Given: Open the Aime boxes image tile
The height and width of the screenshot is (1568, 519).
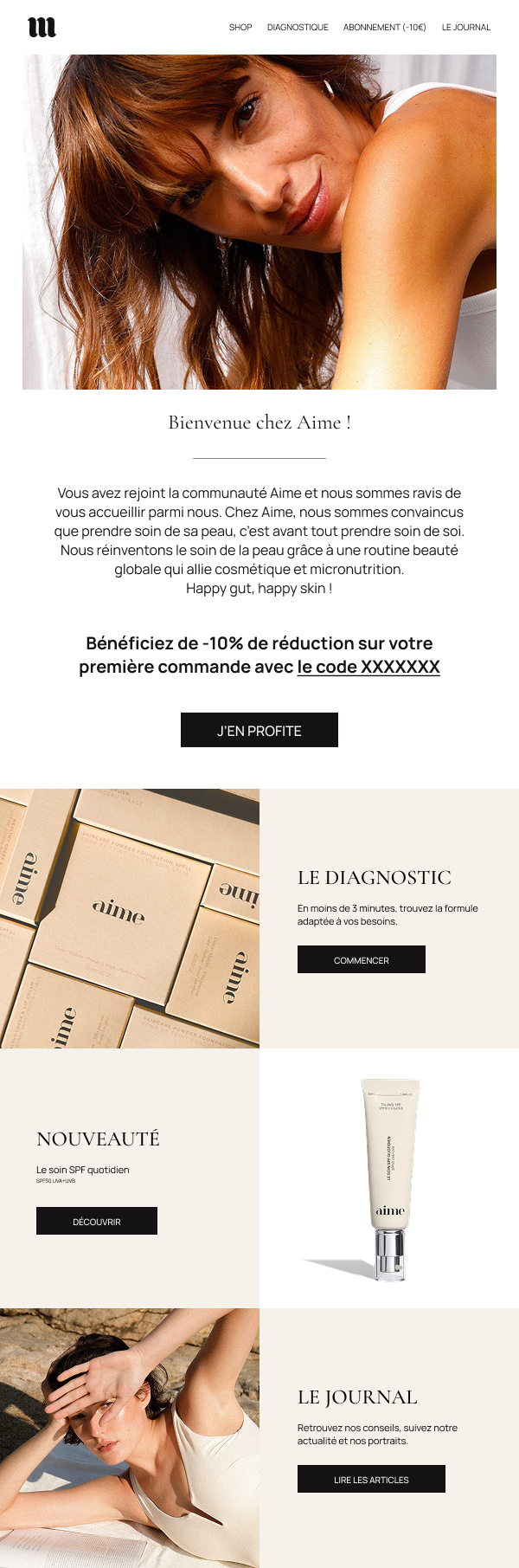Looking at the screenshot, I should 130,918.
